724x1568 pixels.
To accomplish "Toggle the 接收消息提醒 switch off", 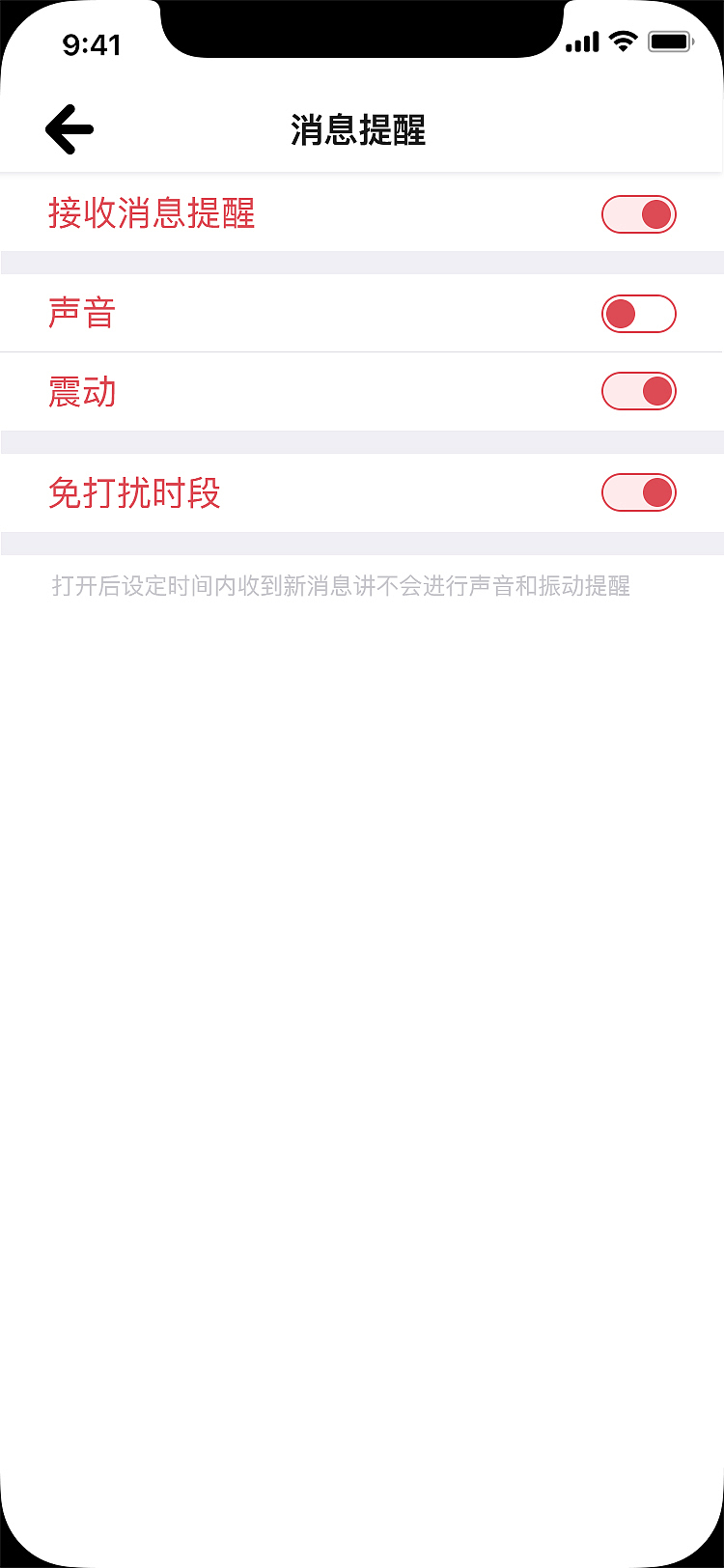I will (638, 213).
